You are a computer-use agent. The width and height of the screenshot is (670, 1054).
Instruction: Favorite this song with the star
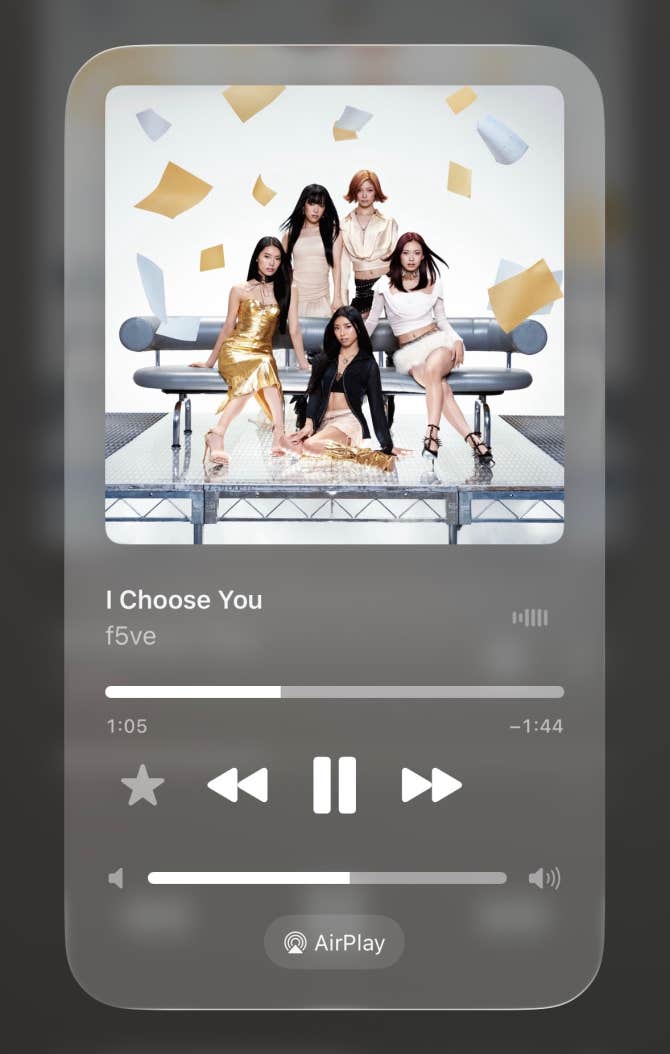[142, 786]
